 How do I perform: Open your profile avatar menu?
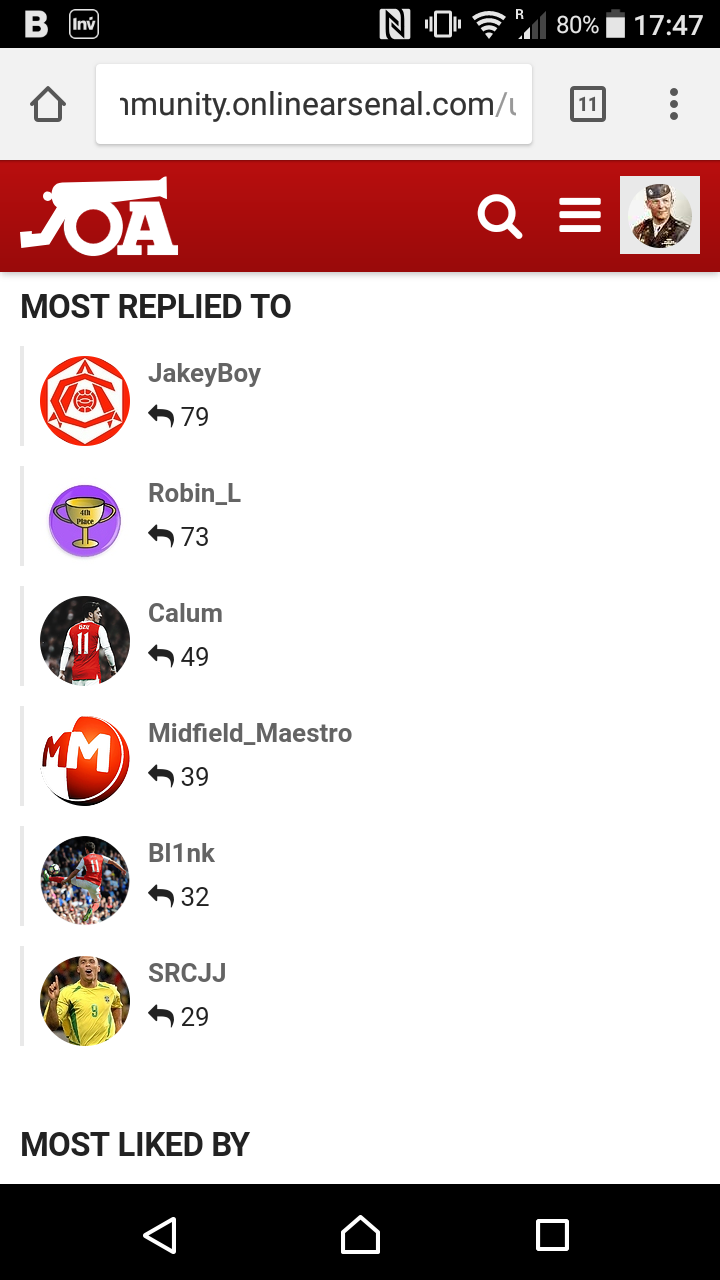(660, 215)
